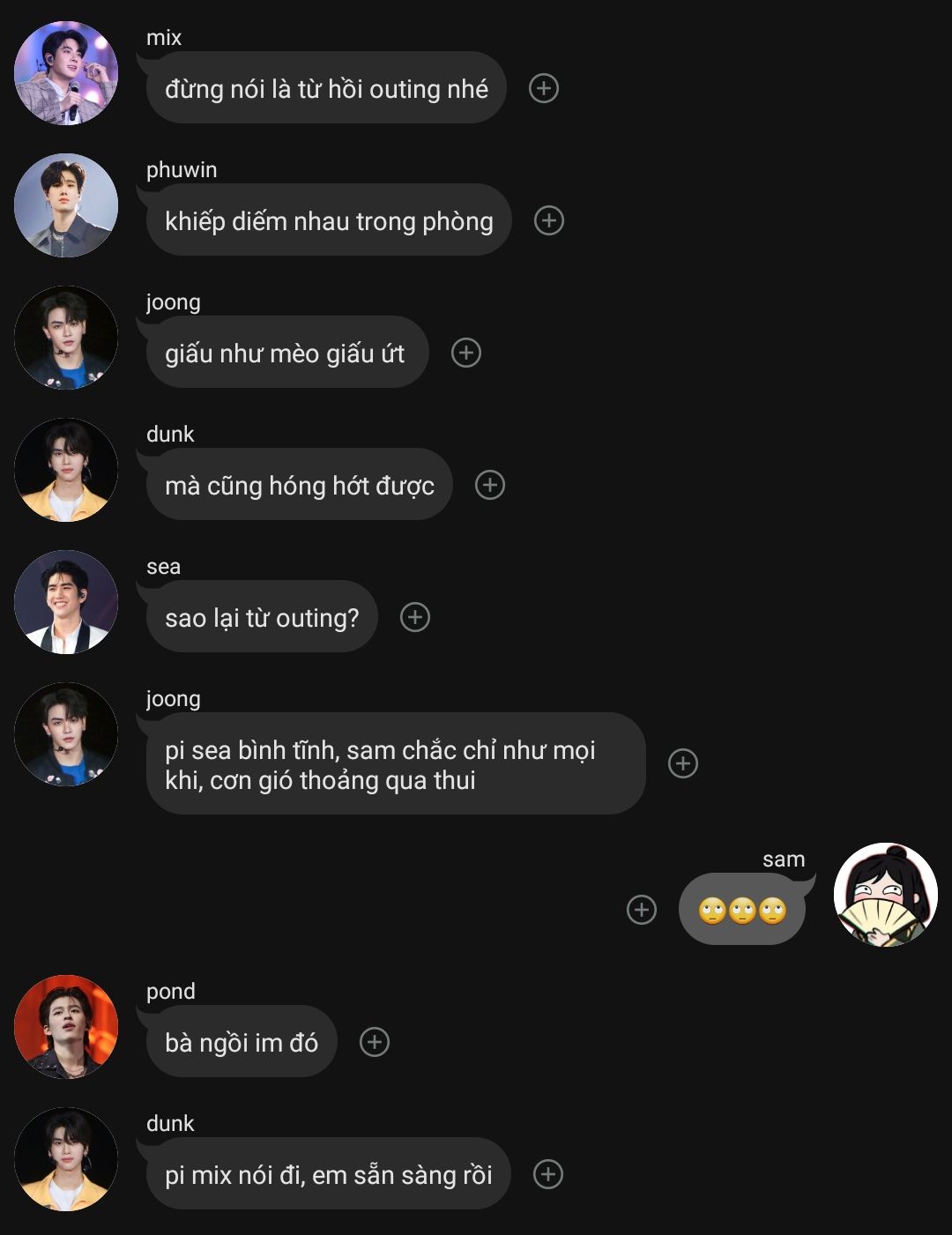Tap plus next to pond's 'bà ngồi im đó'
This screenshot has height=1235, width=952.
[375, 1042]
